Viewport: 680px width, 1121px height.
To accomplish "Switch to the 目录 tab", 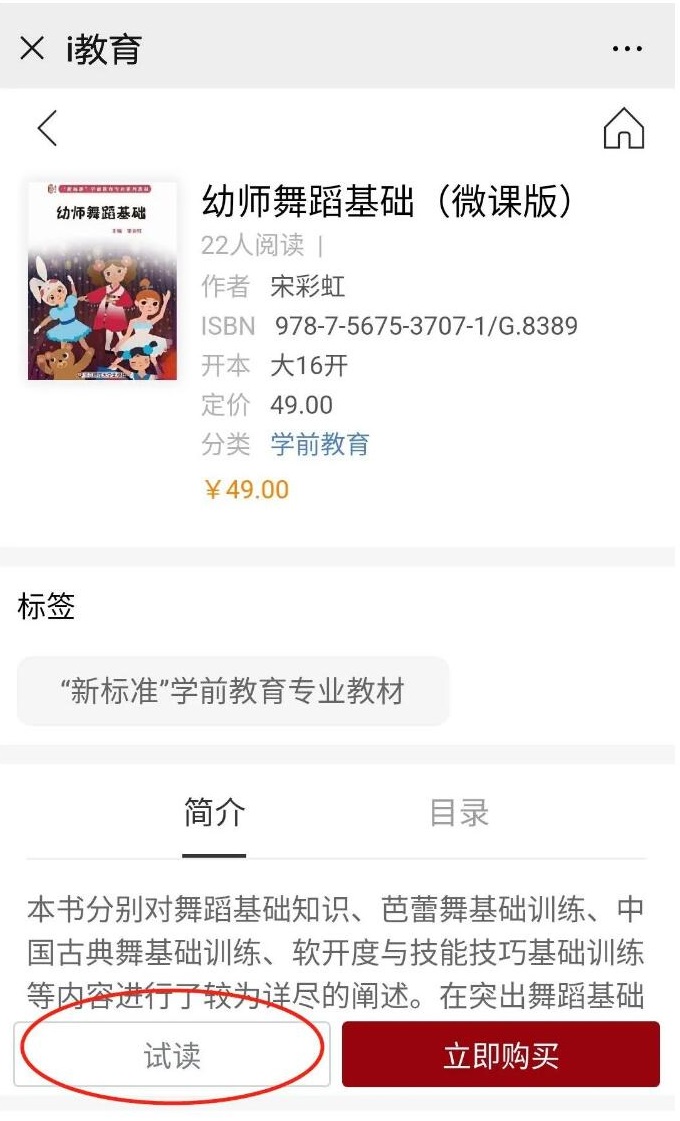I will pos(459,812).
